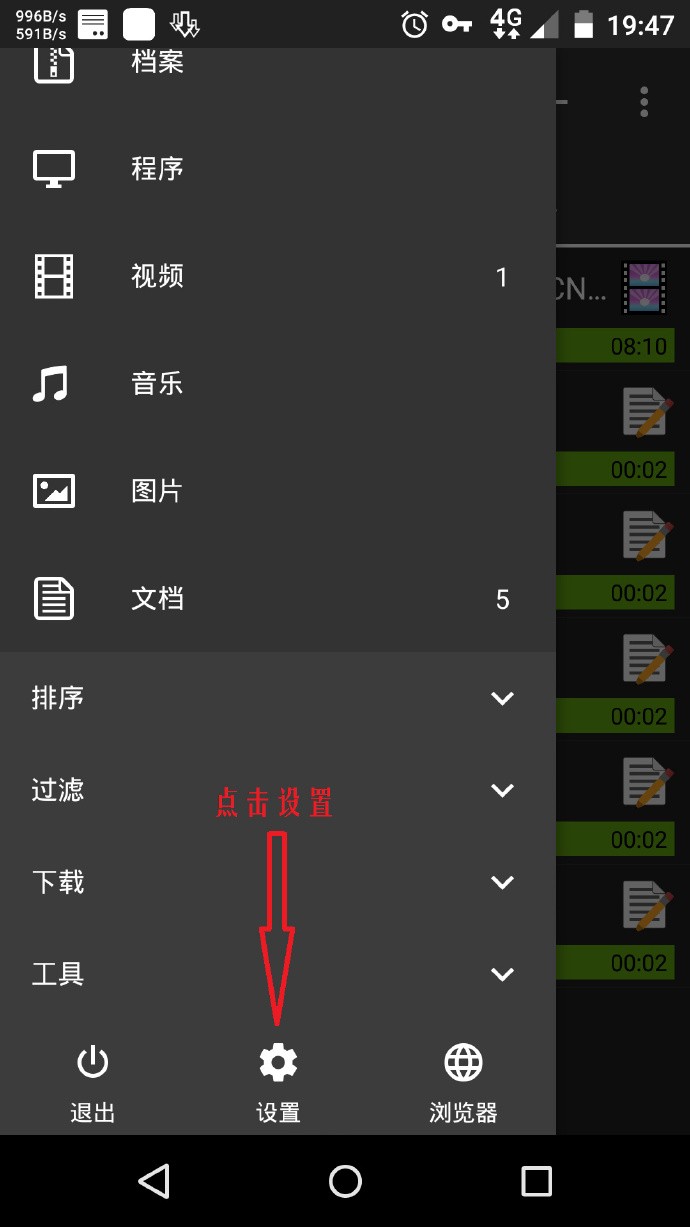Expand the 过滤 (filter) section
The height and width of the screenshot is (1227, 690).
click(x=277, y=790)
